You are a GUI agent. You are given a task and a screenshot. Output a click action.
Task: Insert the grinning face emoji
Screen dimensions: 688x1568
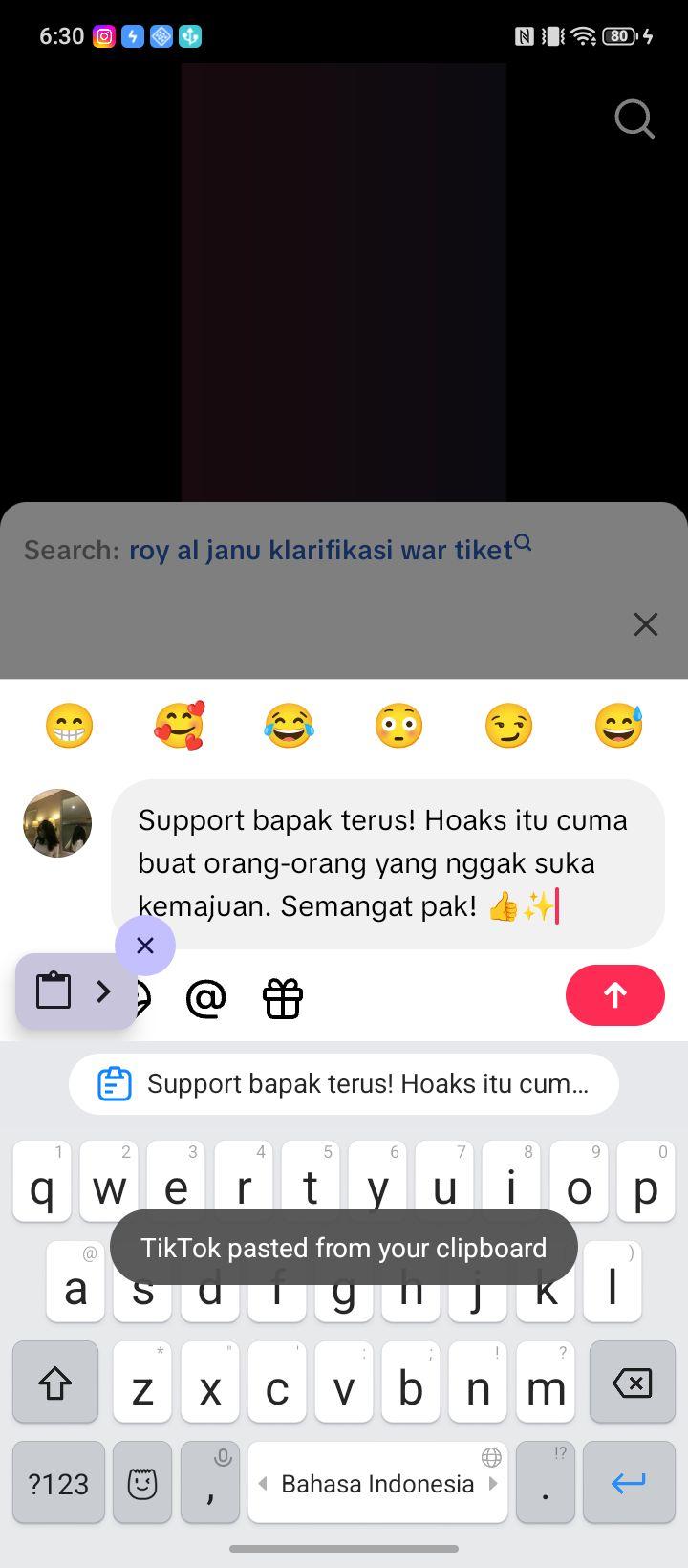point(70,725)
